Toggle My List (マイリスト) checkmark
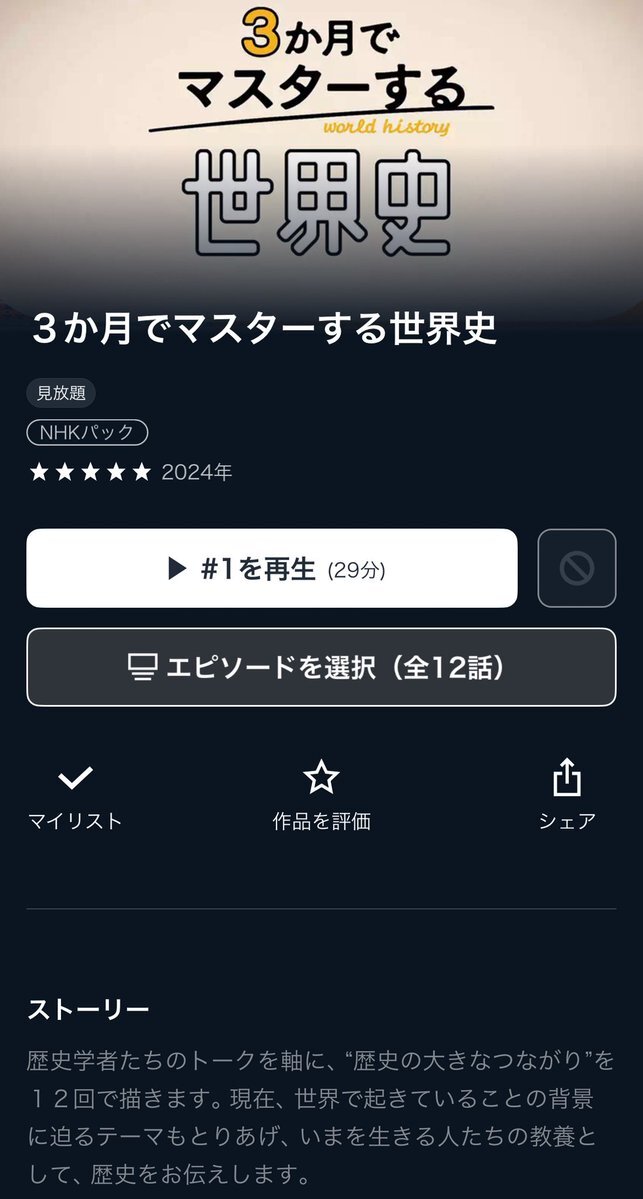This screenshot has width=643, height=1199. (x=75, y=795)
